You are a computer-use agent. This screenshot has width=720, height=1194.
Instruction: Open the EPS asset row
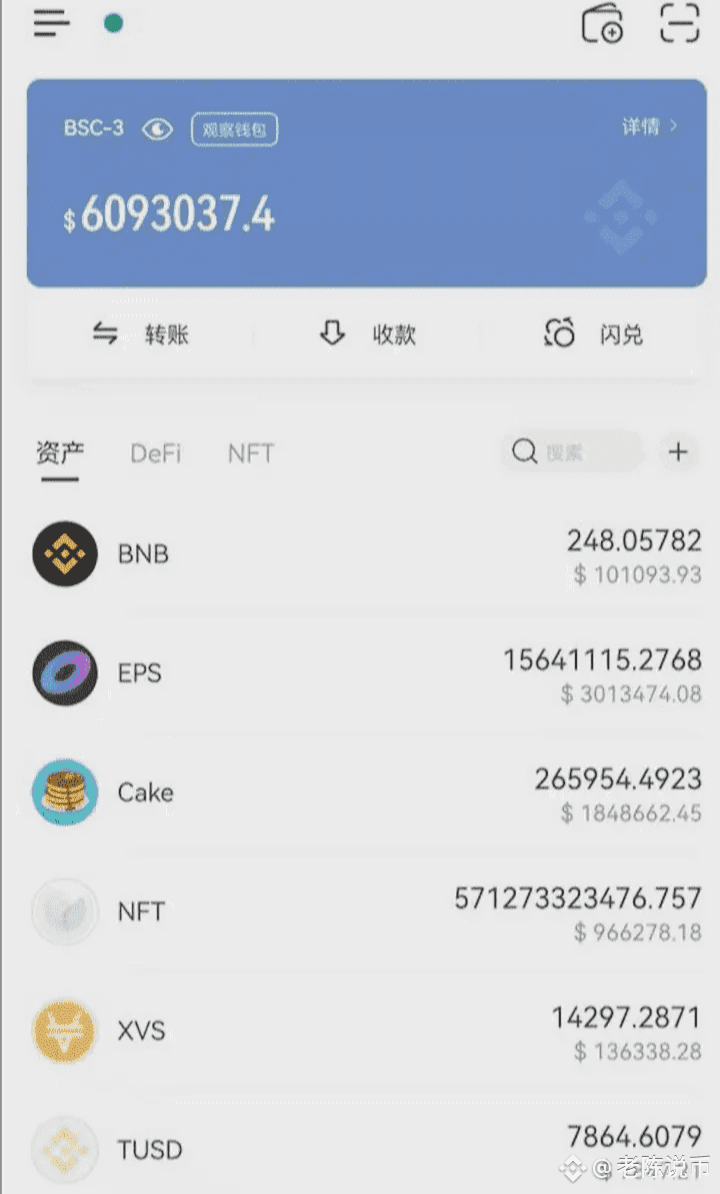point(360,673)
